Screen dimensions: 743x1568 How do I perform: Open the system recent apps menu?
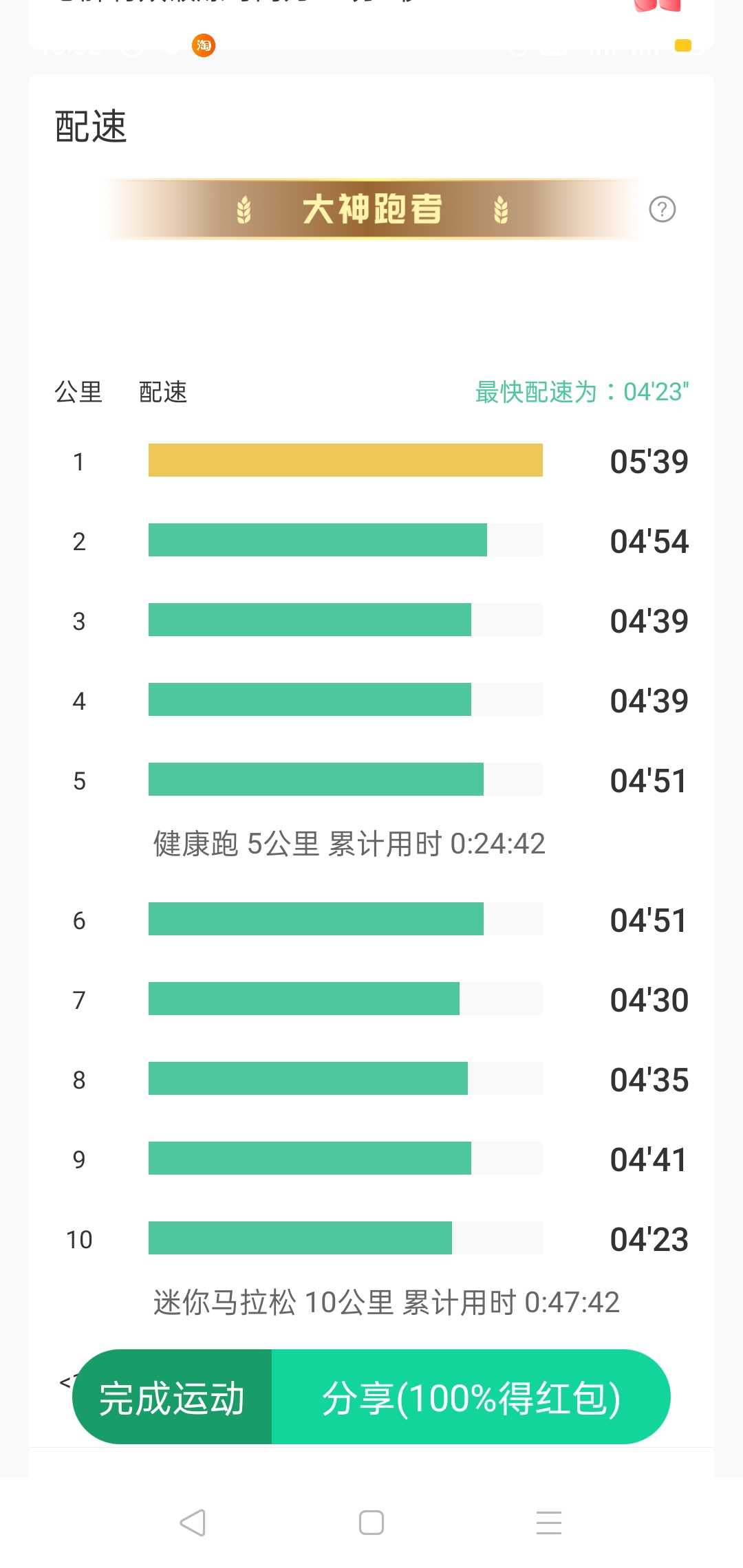point(549,1523)
